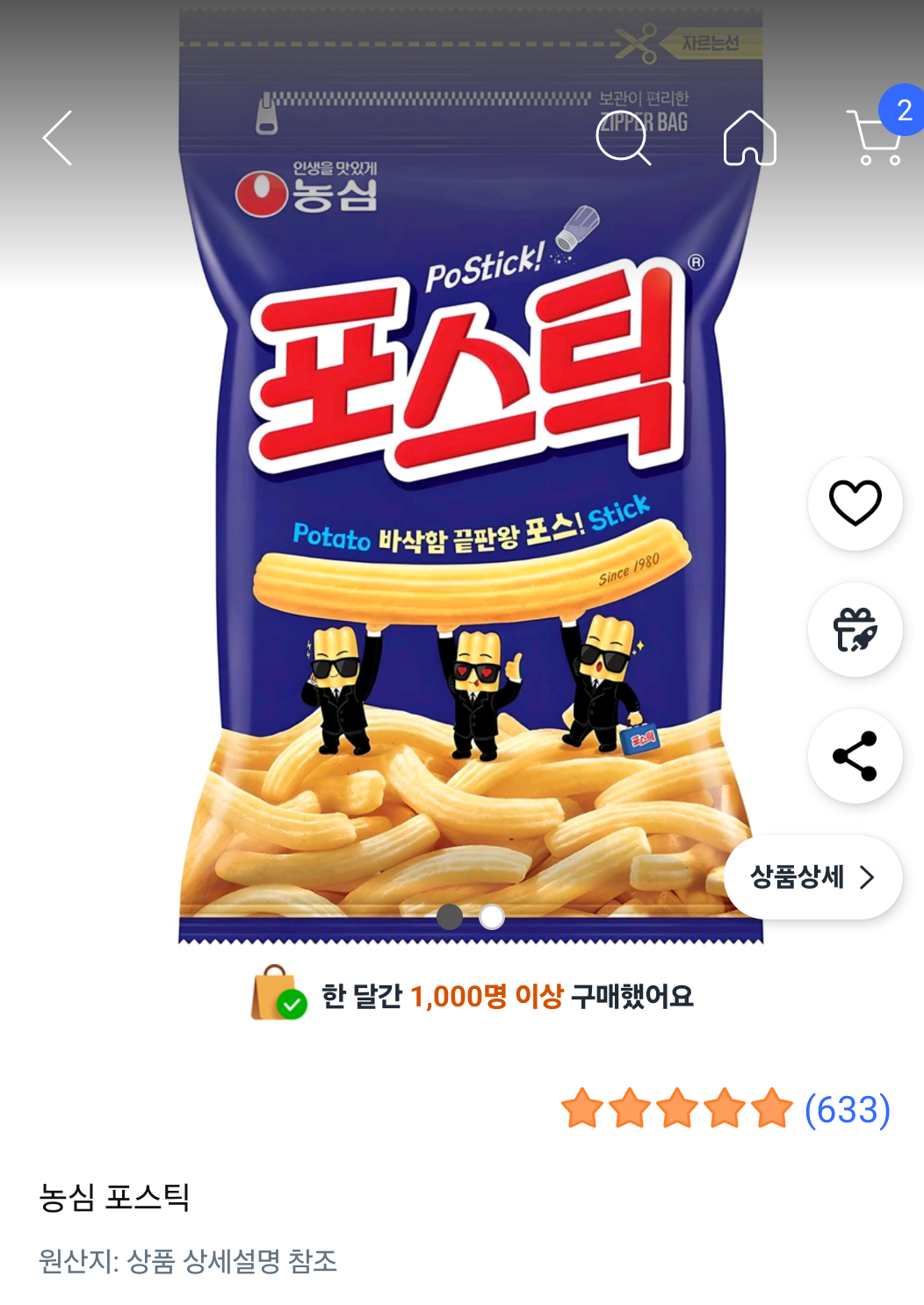Open the search icon

pyautogui.click(x=623, y=138)
